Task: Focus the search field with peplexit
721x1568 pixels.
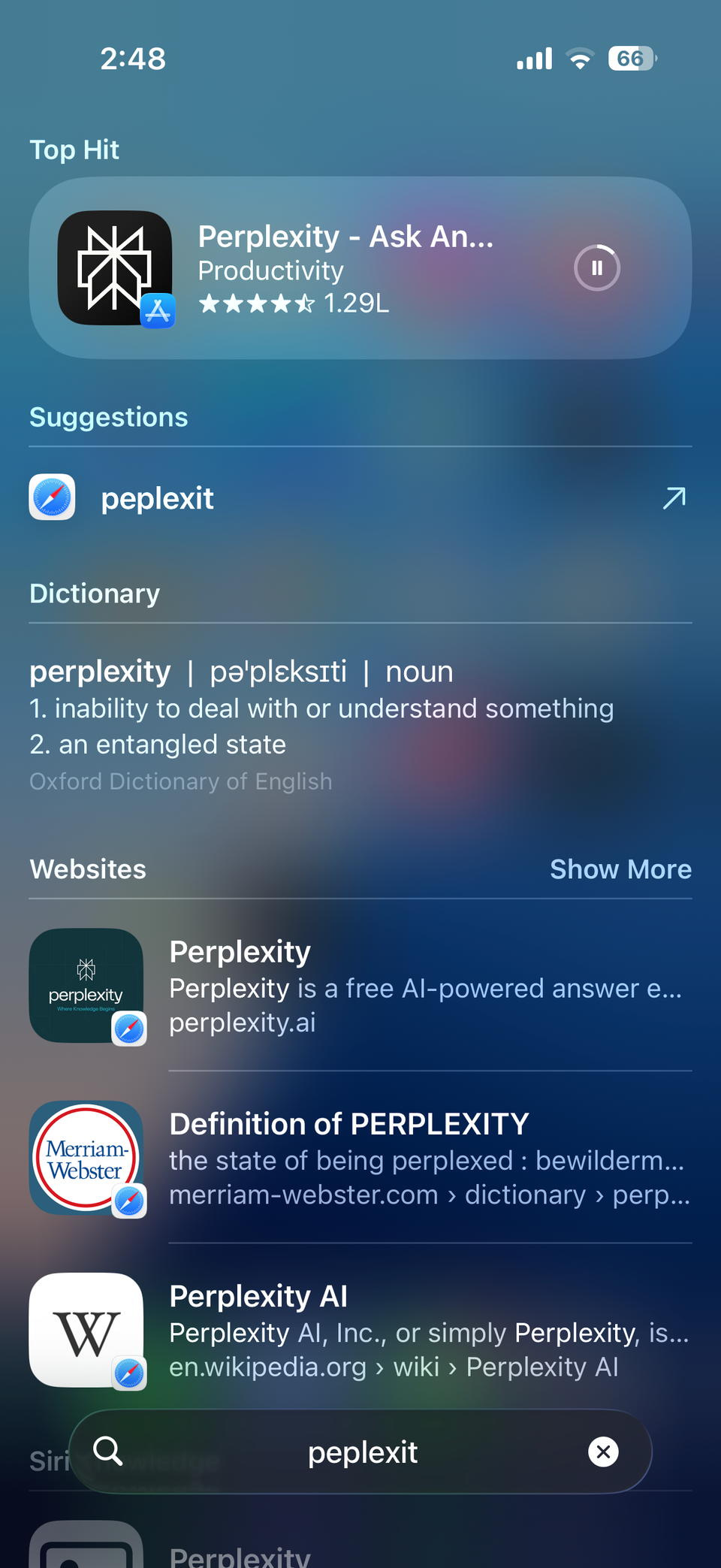Action: click(x=363, y=1452)
